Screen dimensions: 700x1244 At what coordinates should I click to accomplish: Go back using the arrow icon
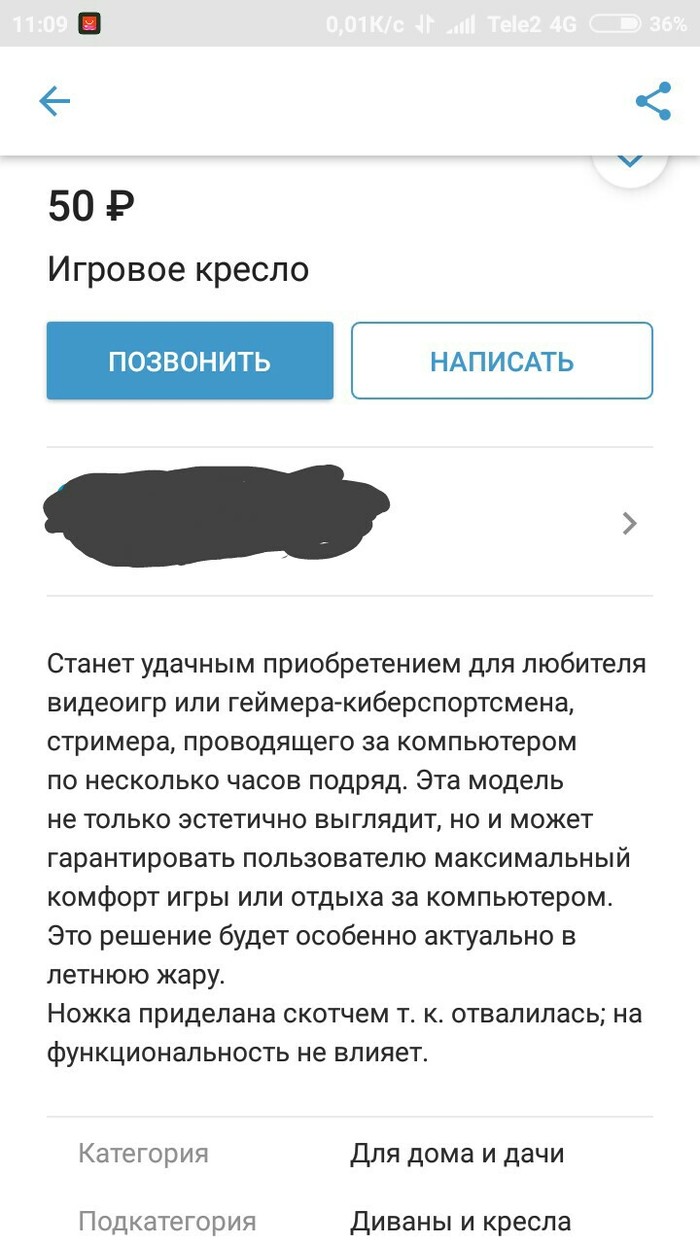tap(54, 101)
